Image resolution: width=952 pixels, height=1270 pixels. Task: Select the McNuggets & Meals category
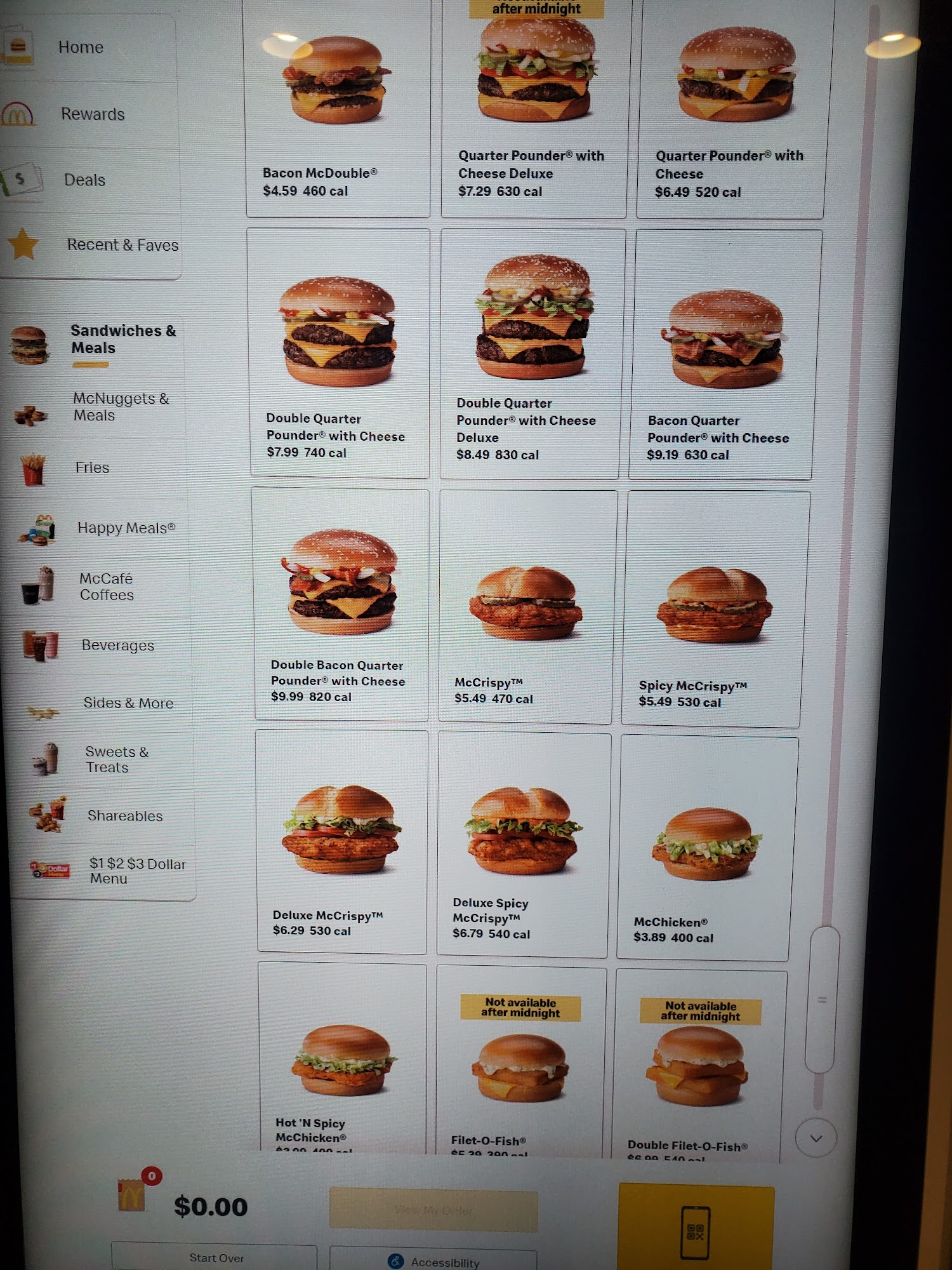tap(120, 407)
